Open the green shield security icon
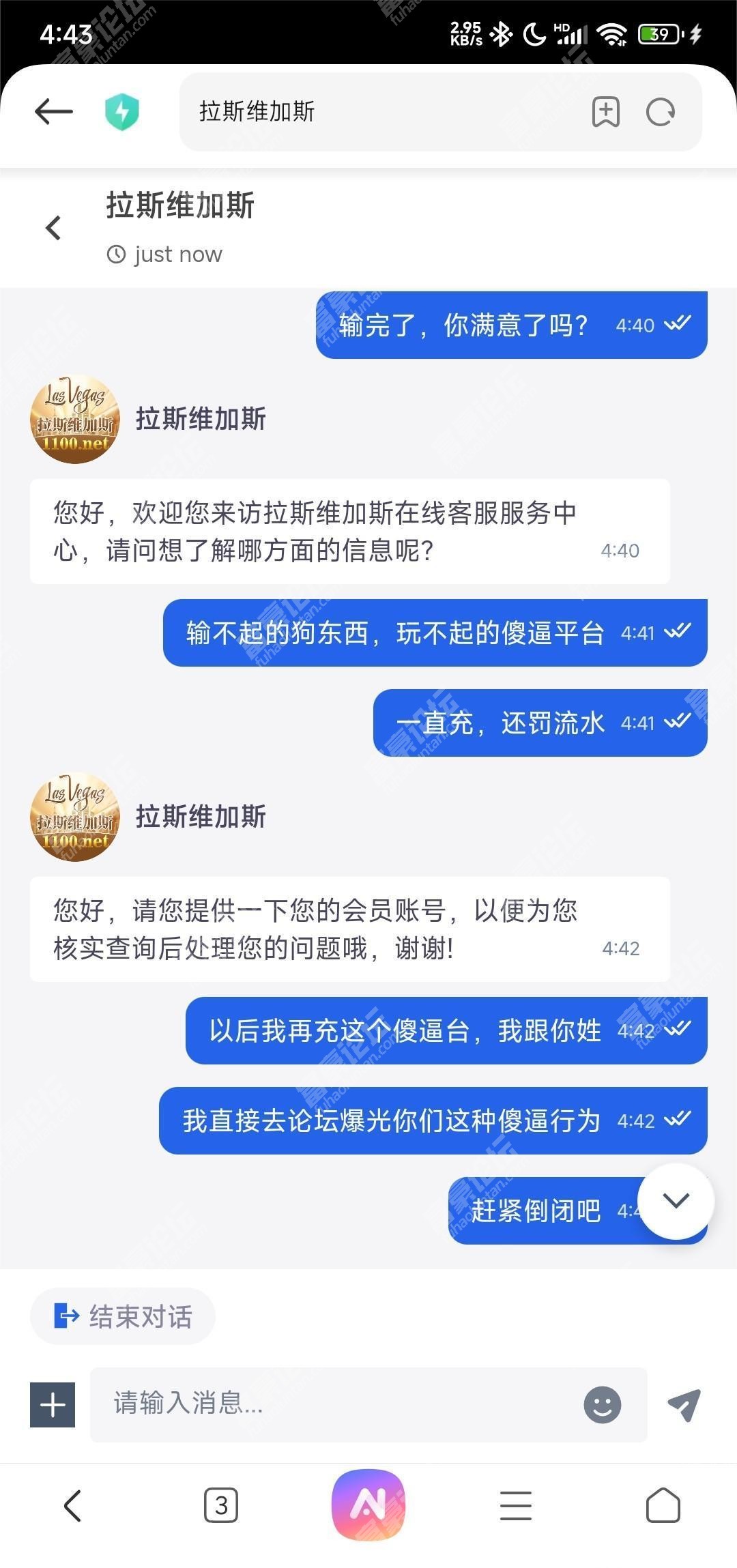 click(x=122, y=112)
